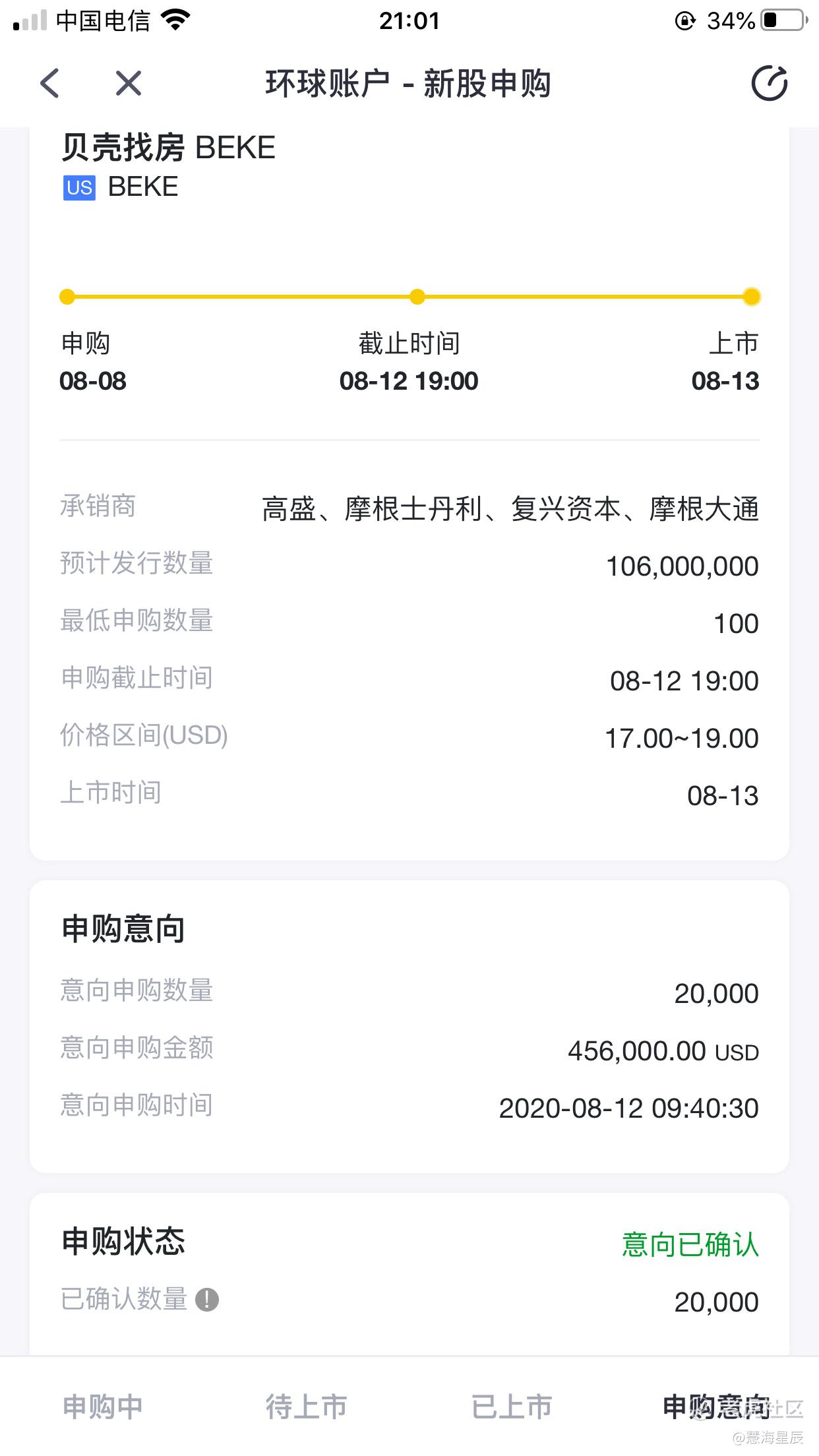Close the IPO subscription page
819x1456 pixels.
pos(129,84)
